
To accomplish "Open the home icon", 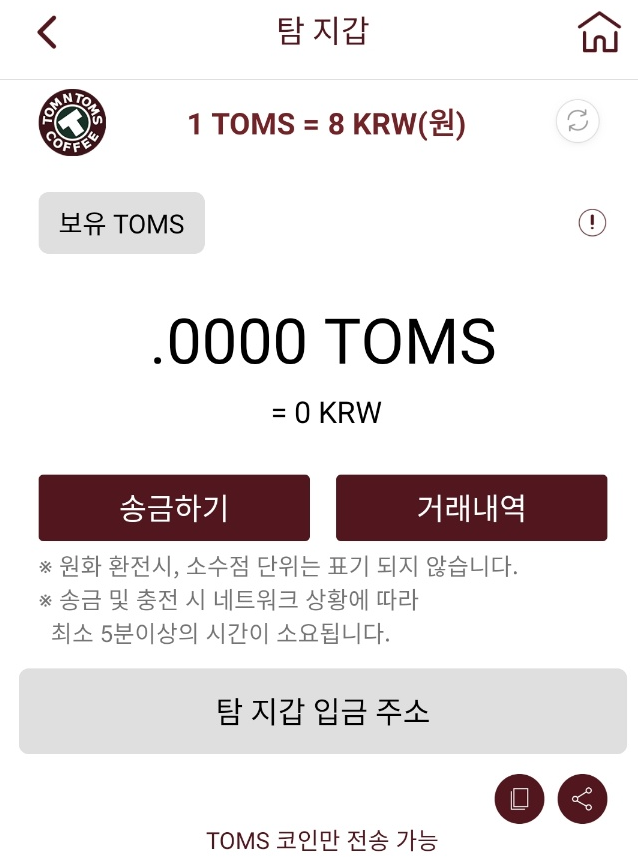I will [x=599, y=33].
